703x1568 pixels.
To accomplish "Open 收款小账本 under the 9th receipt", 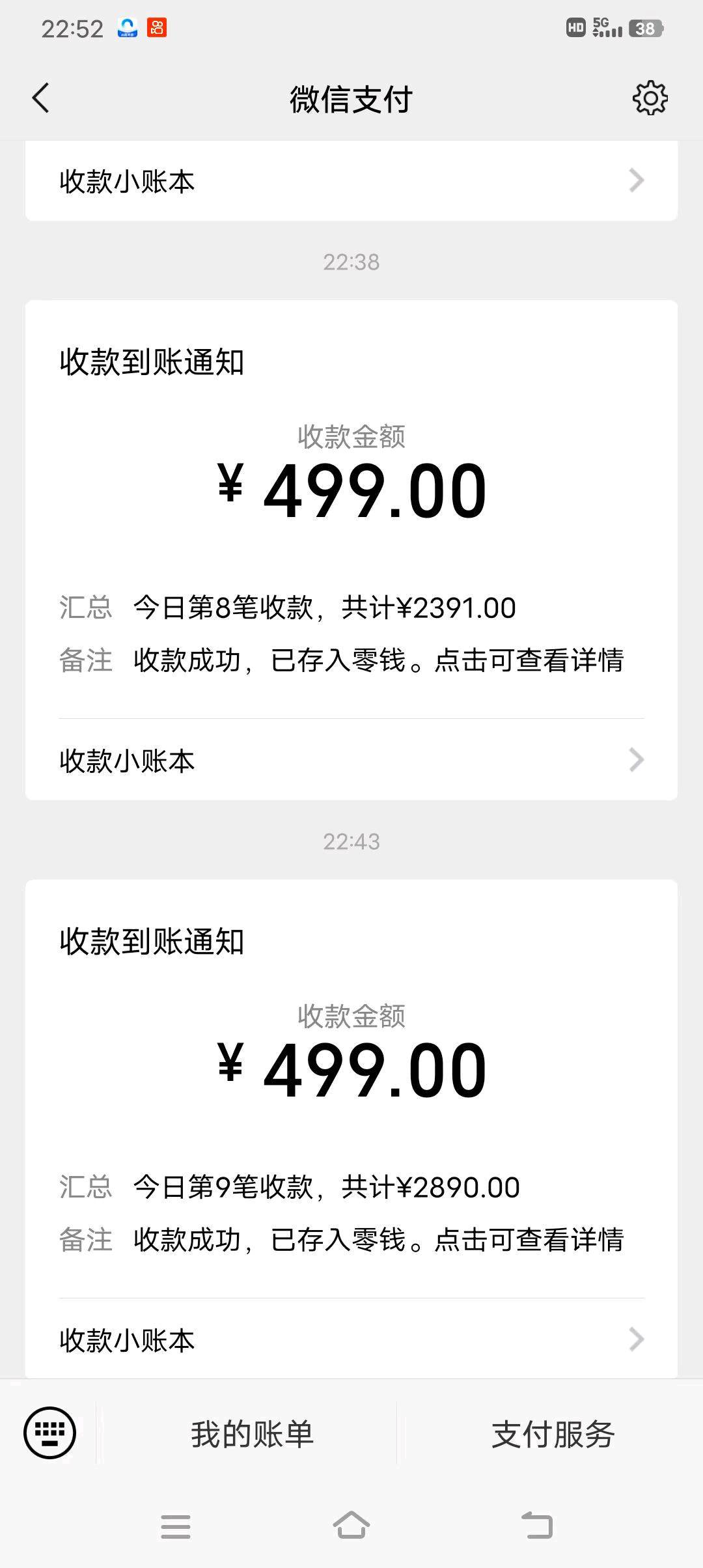I will (x=351, y=1339).
